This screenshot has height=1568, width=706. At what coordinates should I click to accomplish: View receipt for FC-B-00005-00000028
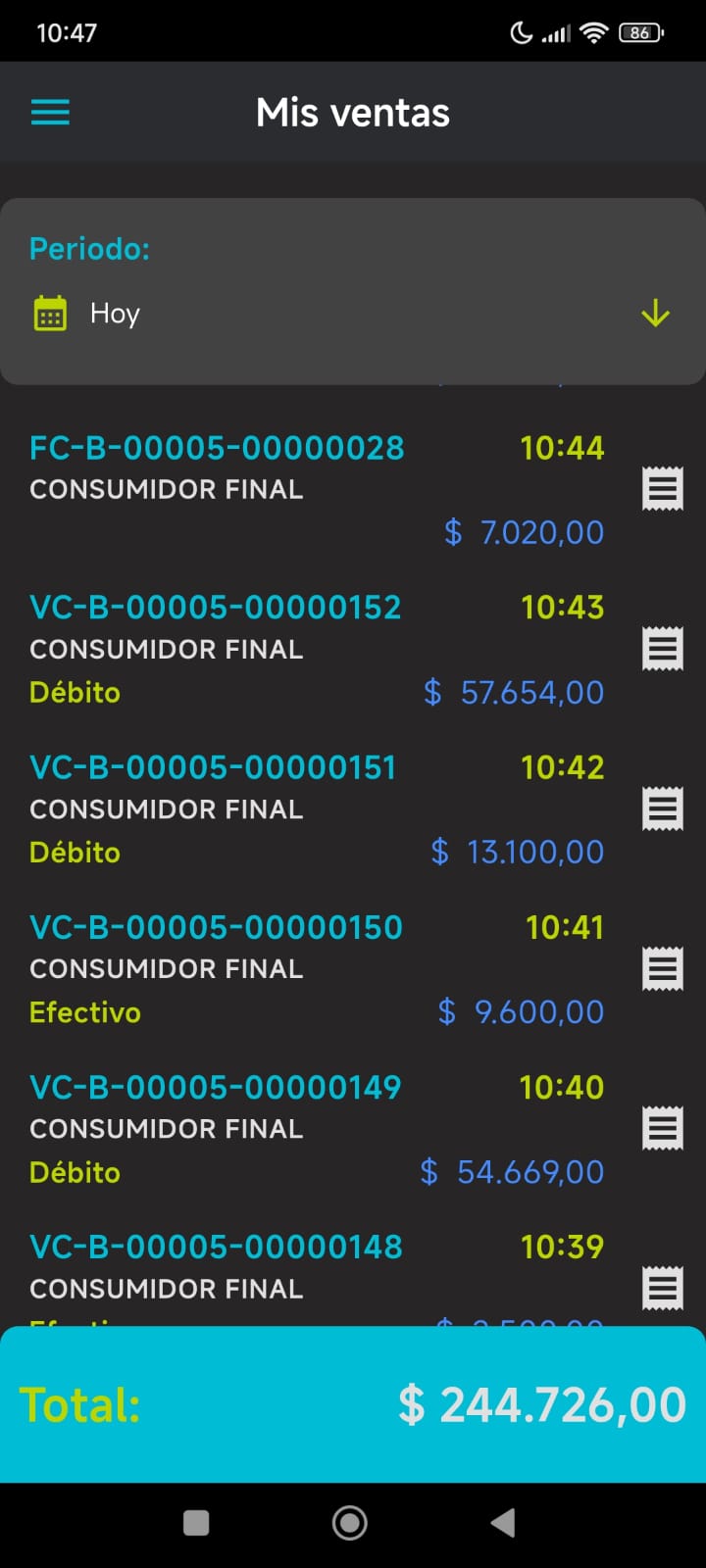tap(662, 488)
